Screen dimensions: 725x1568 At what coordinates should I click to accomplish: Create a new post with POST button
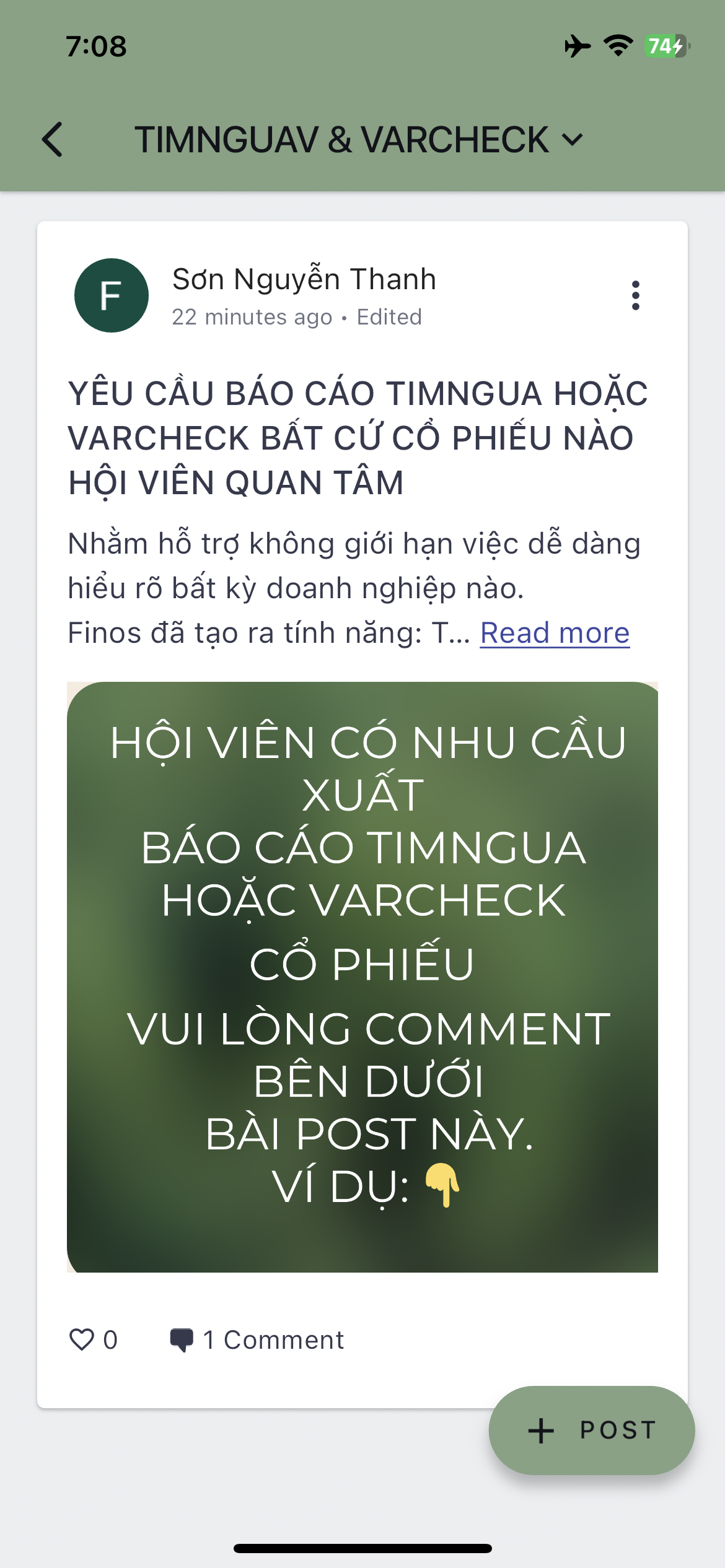pyautogui.click(x=592, y=1430)
